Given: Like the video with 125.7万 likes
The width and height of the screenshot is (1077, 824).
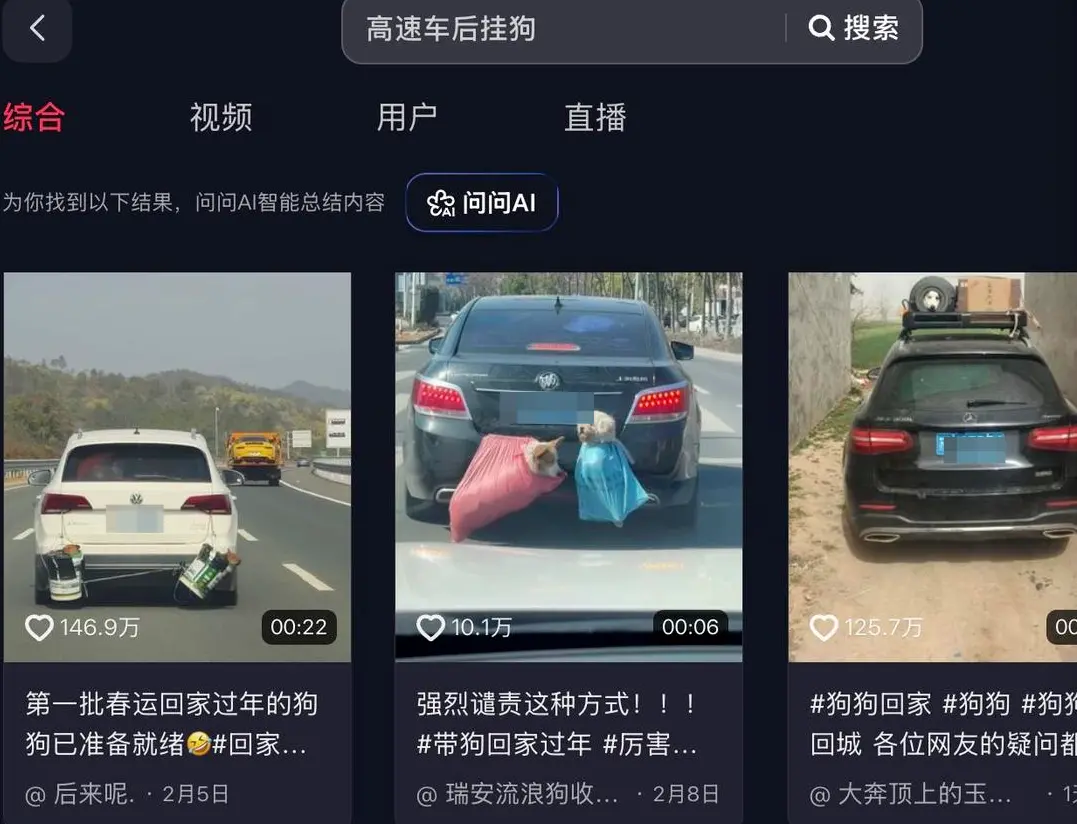Looking at the screenshot, I should [x=823, y=628].
